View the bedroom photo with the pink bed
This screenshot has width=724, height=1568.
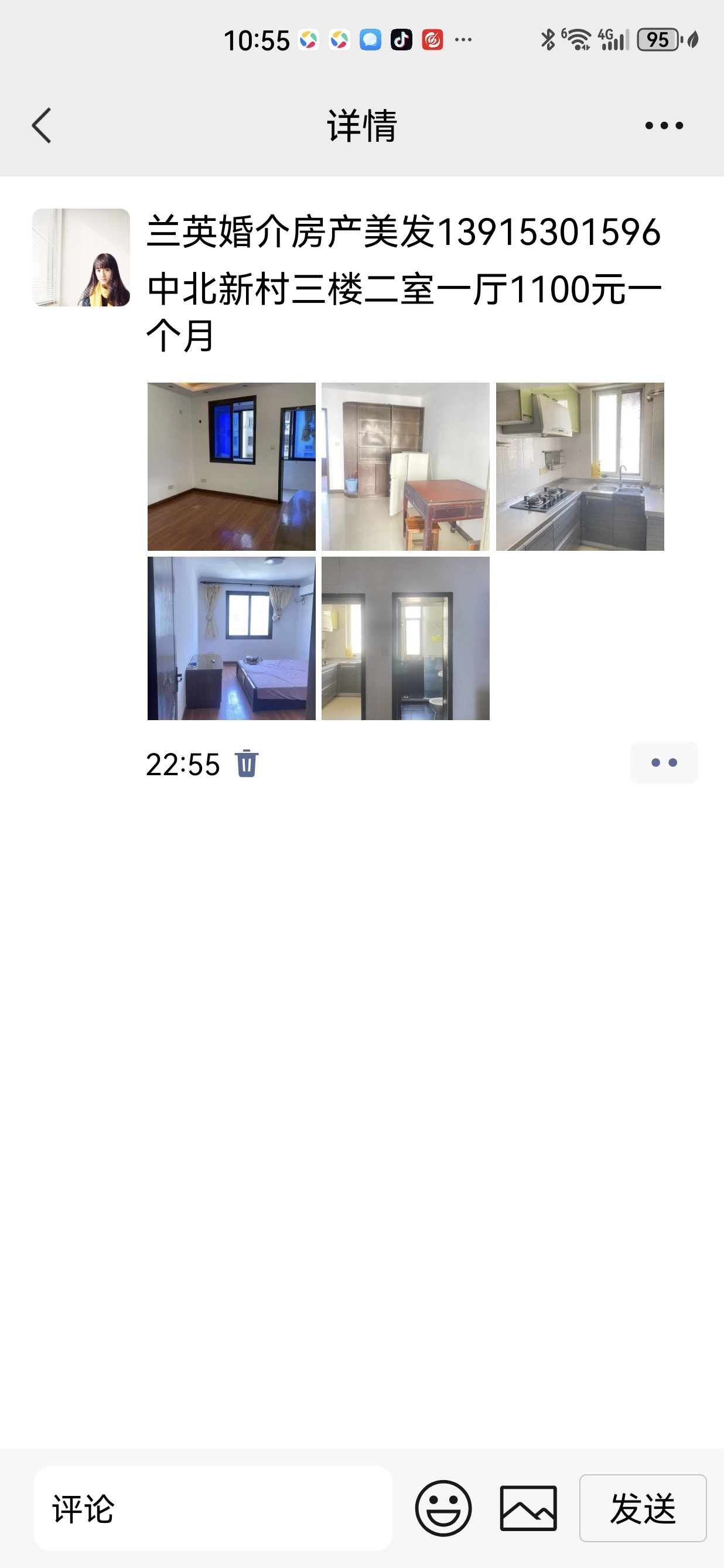coord(231,638)
